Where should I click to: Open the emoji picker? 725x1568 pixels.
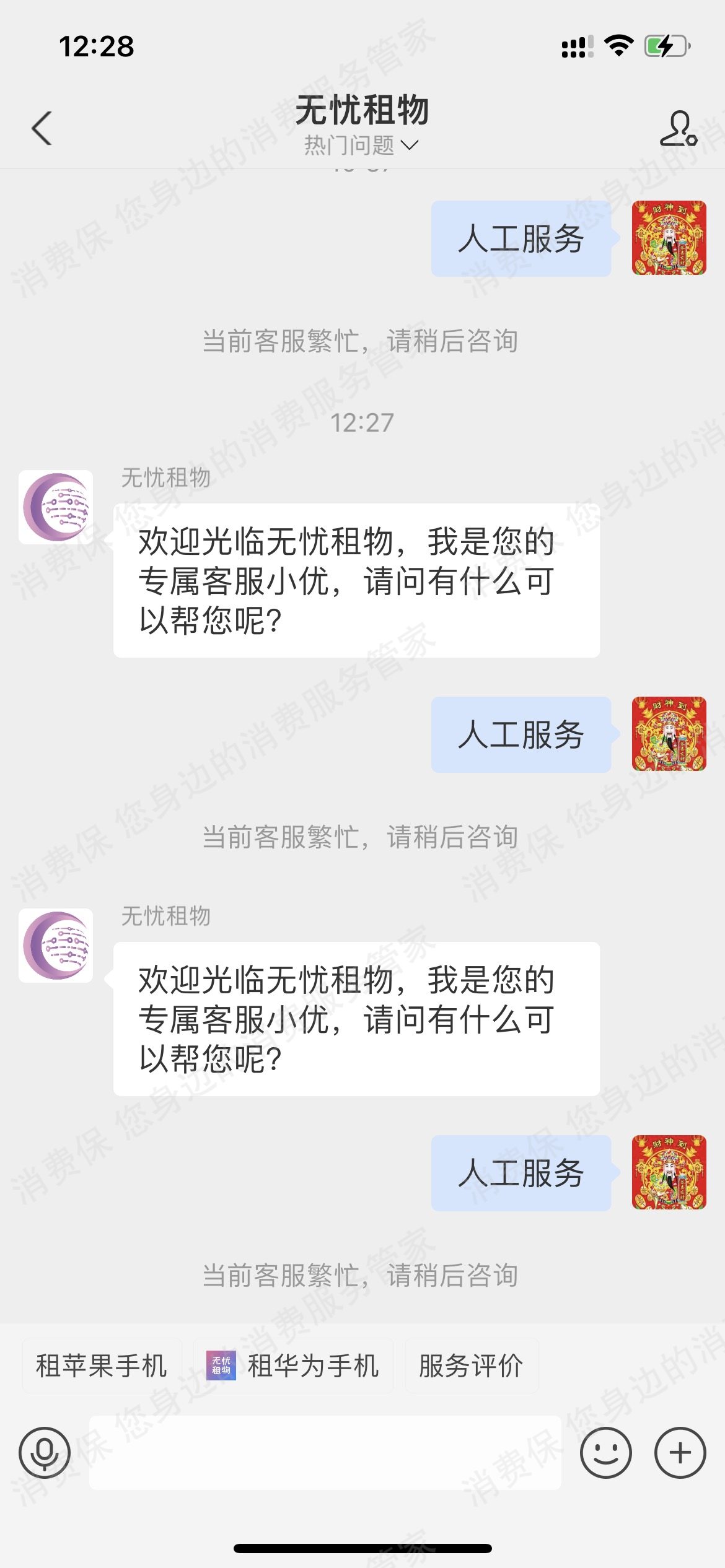(x=605, y=1453)
